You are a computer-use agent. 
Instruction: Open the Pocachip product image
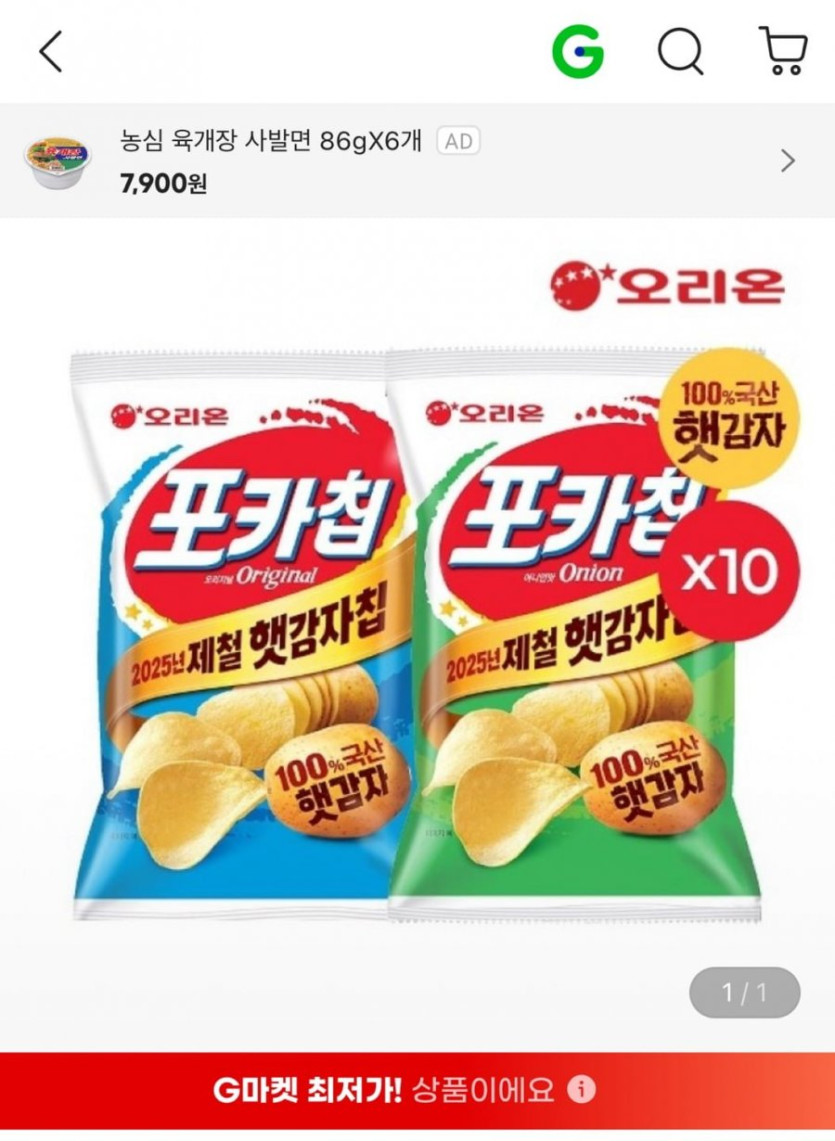tap(417, 620)
